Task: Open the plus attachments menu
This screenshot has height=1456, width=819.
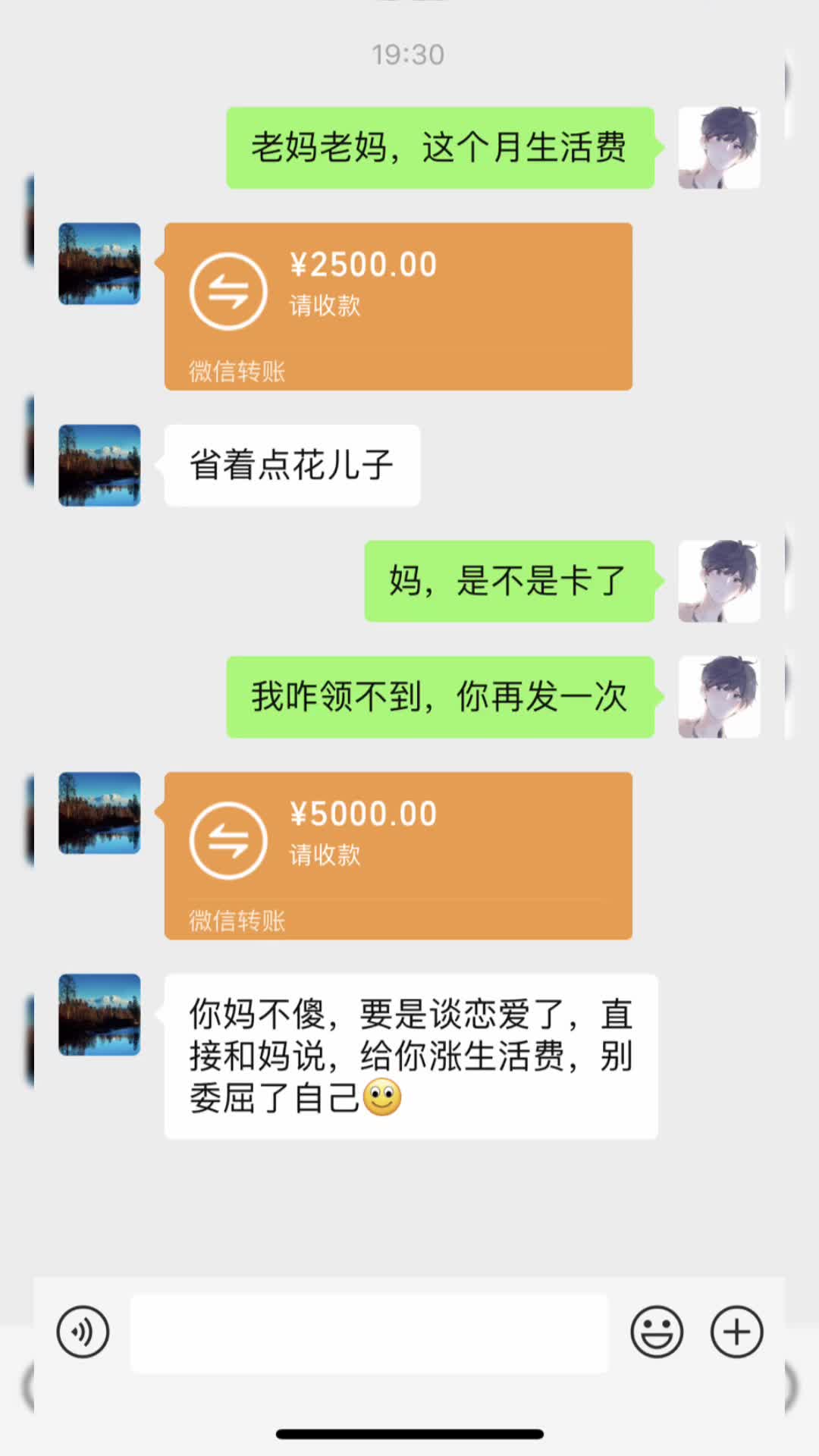Action: tap(736, 1332)
